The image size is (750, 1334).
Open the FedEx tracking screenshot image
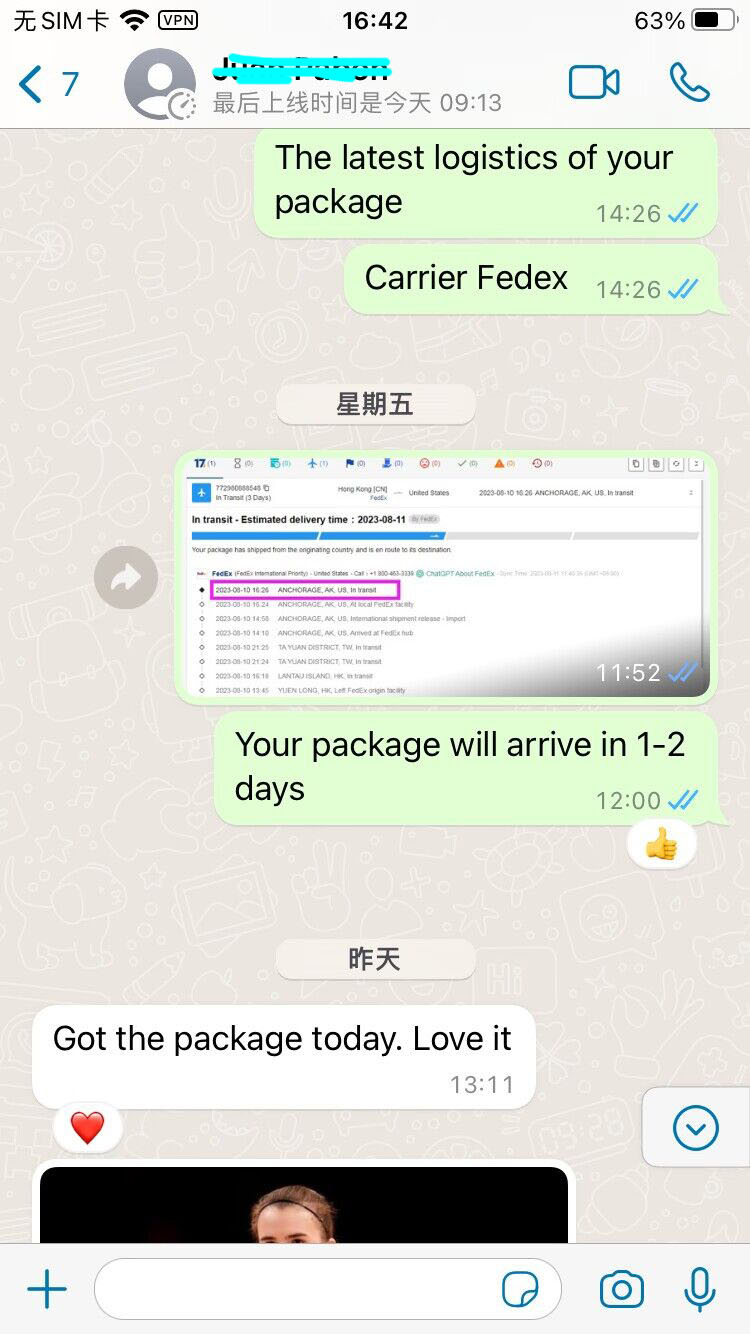click(x=445, y=575)
